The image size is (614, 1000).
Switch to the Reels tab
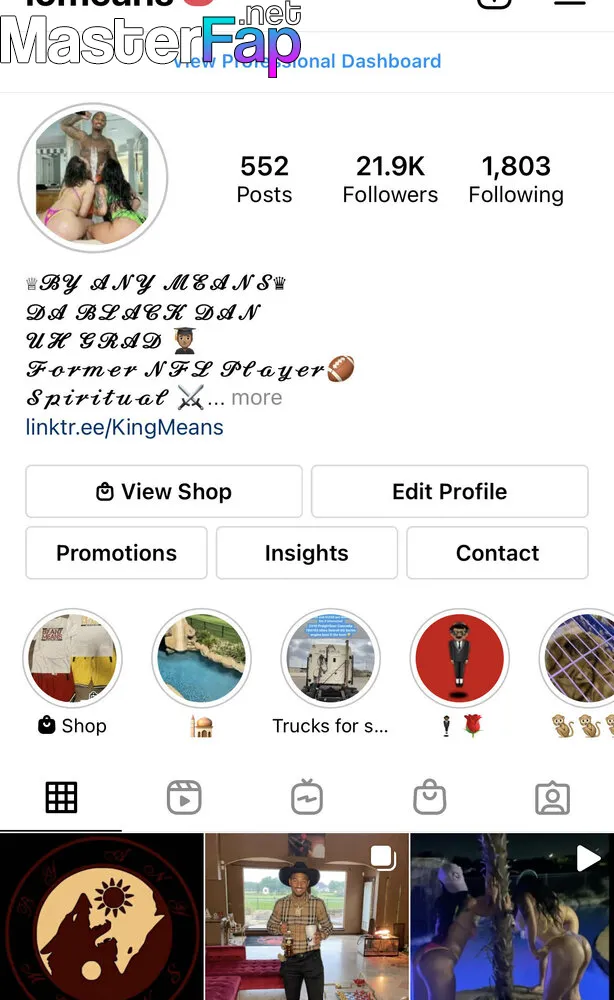click(x=184, y=797)
